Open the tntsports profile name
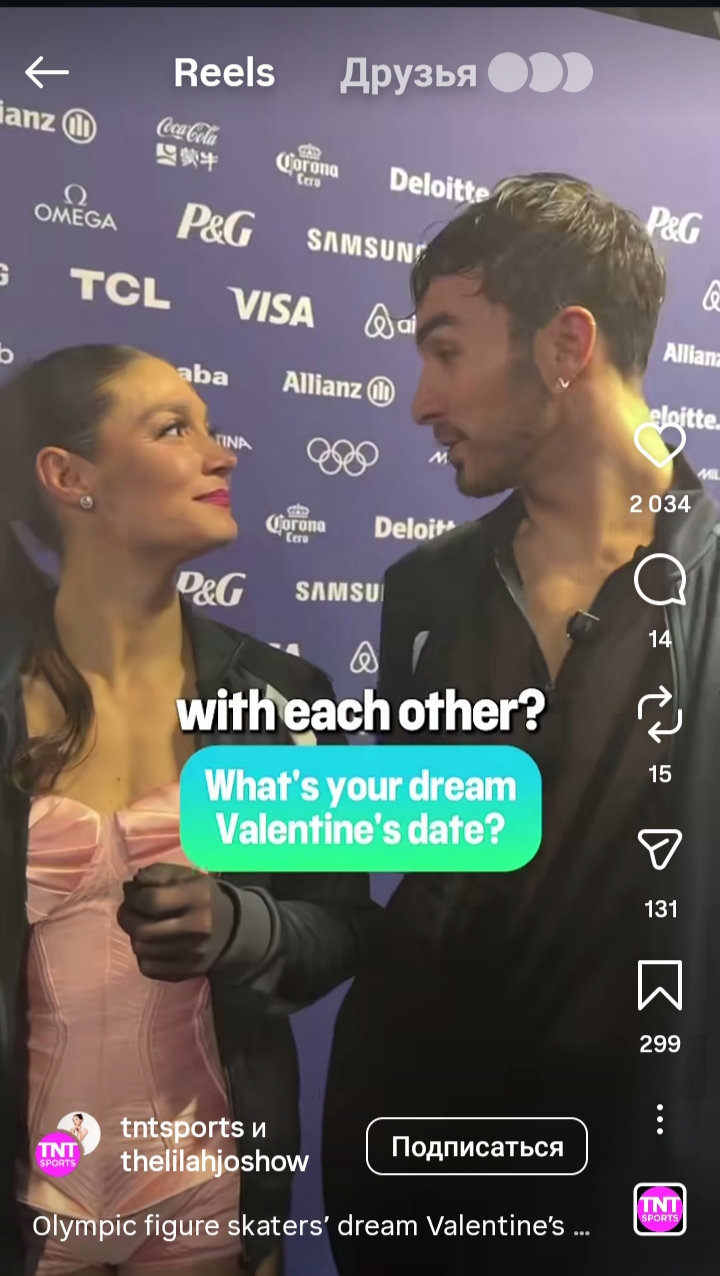The width and height of the screenshot is (720, 1276). [182, 1128]
